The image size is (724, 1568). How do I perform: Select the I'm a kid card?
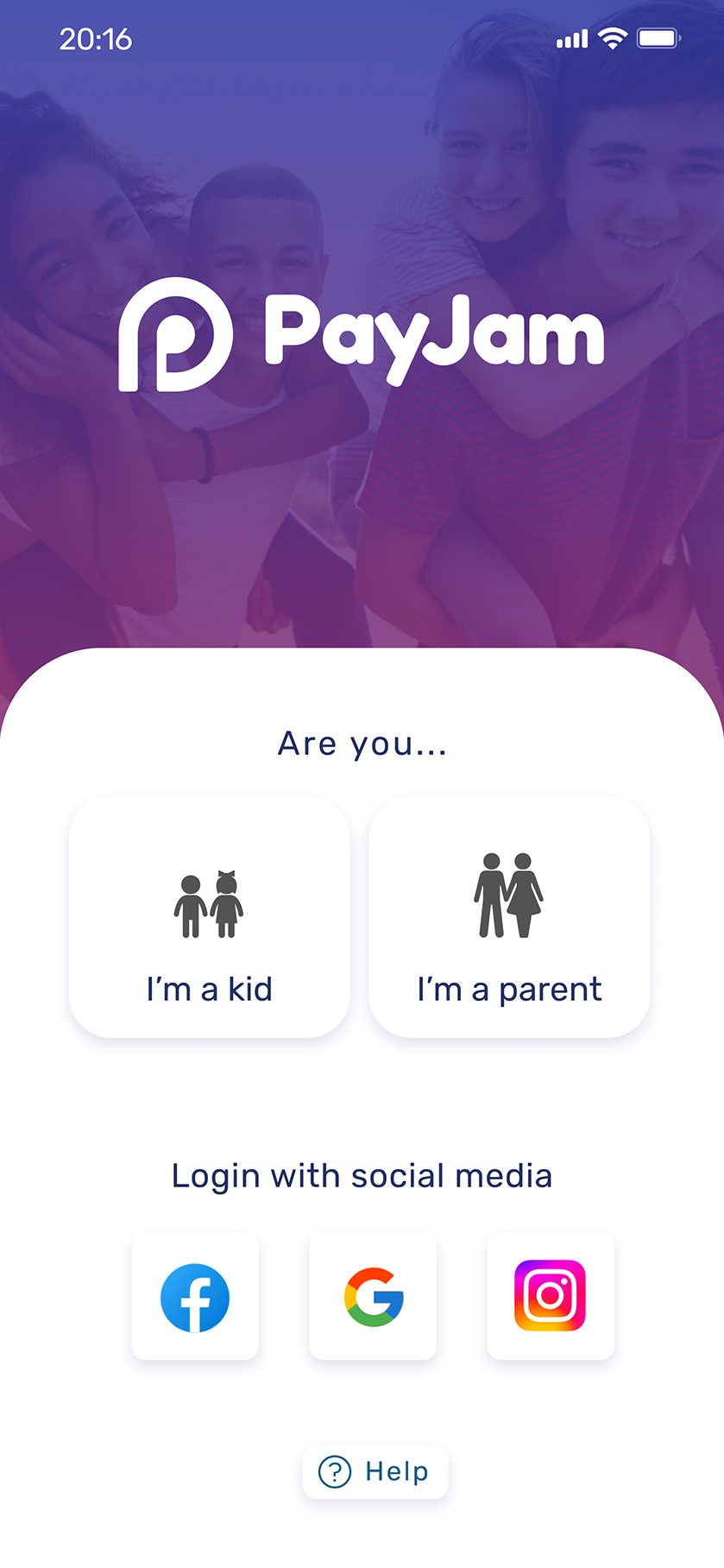pos(209,917)
